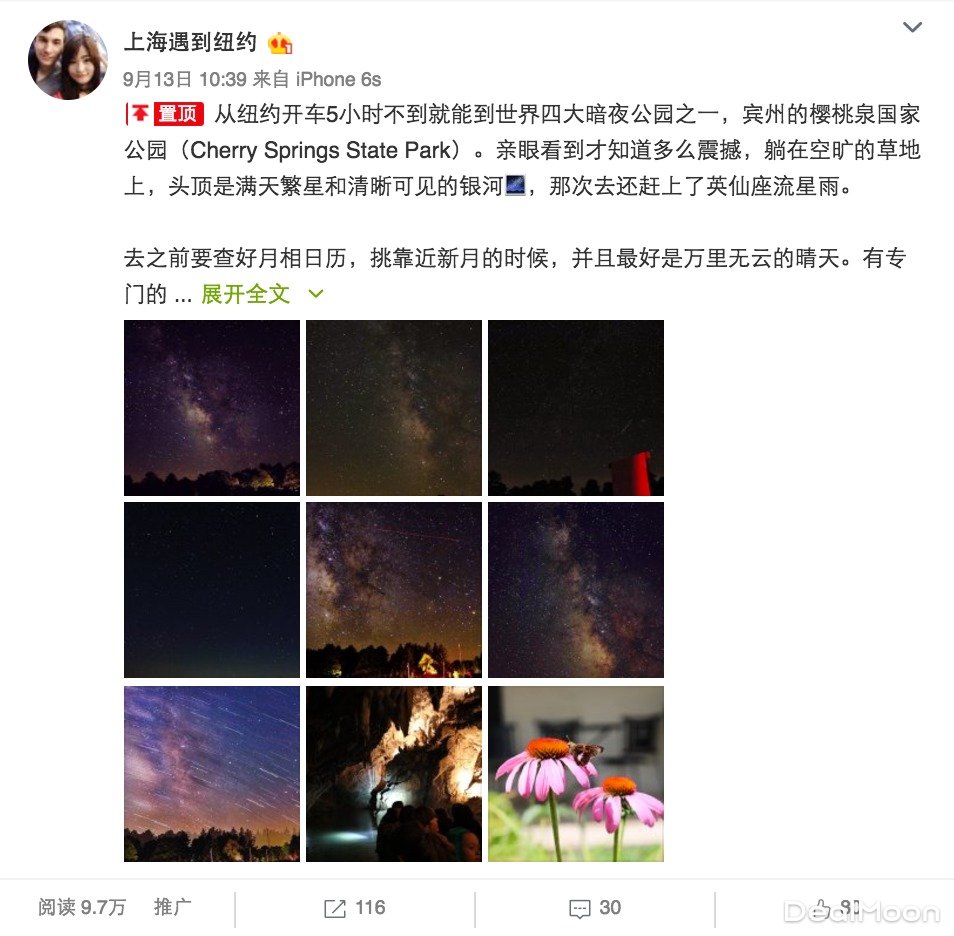View the pink coneflower photo
The width and height of the screenshot is (954, 936).
[575, 773]
